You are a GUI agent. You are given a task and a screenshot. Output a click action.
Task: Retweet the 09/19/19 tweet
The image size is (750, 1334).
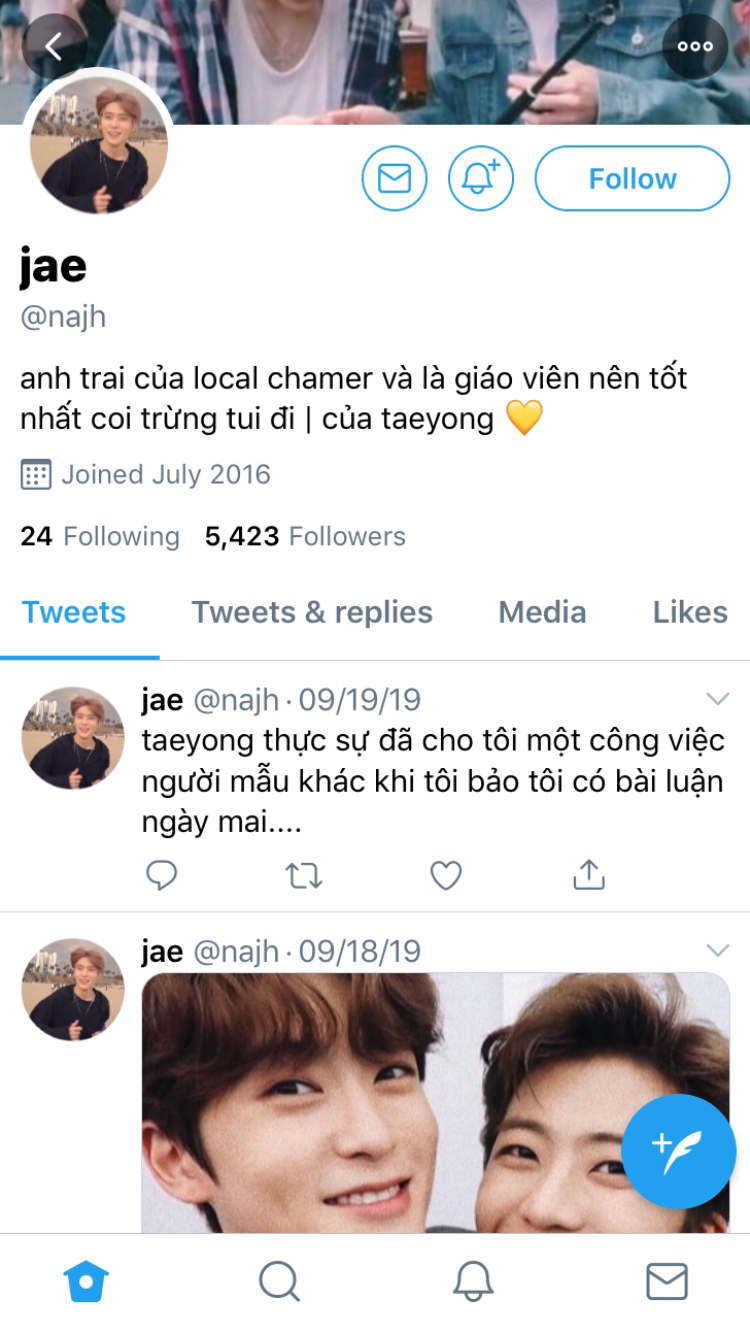tap(304, 876)
